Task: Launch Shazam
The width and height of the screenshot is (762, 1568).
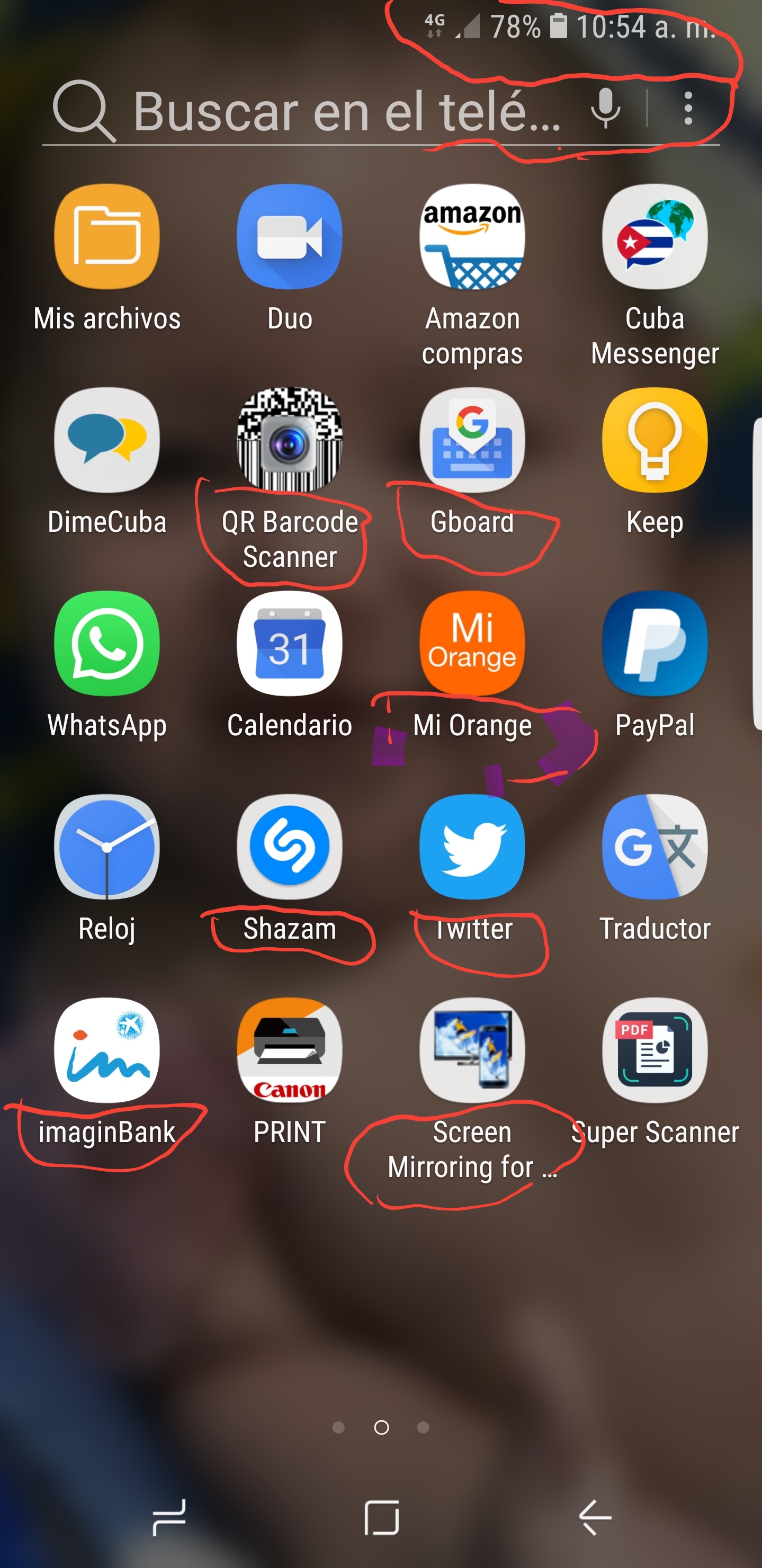Action: tap(290, 846)
